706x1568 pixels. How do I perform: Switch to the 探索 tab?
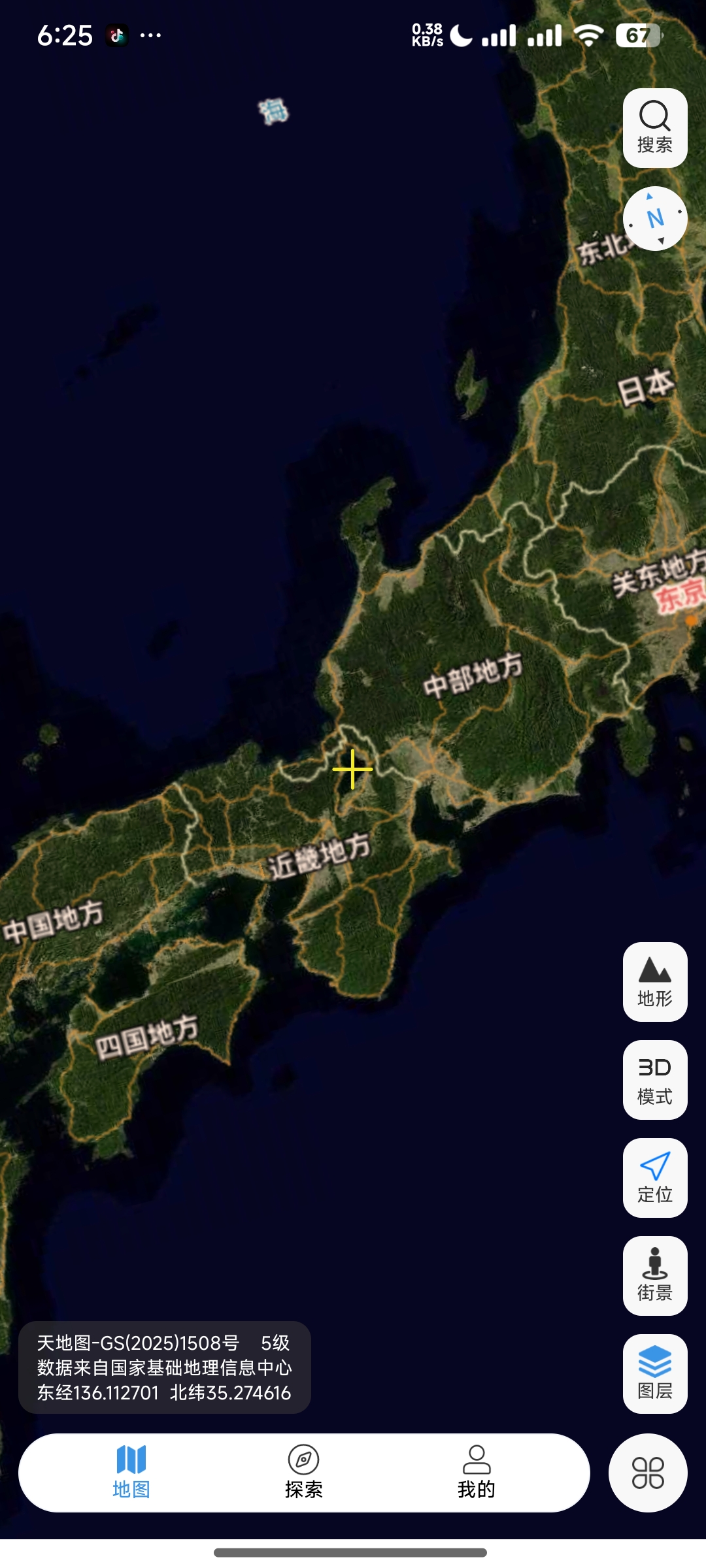304,1473
